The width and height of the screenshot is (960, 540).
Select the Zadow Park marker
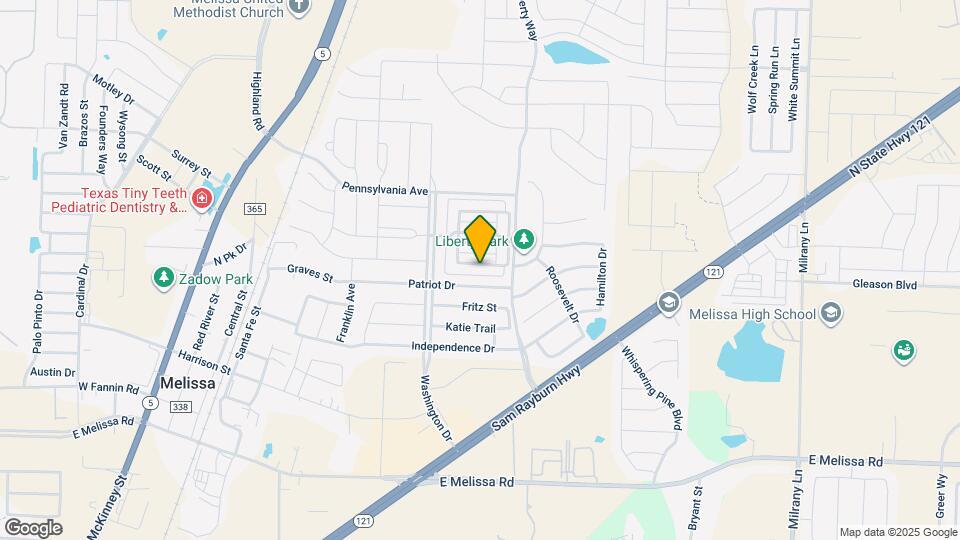(163, 278)
